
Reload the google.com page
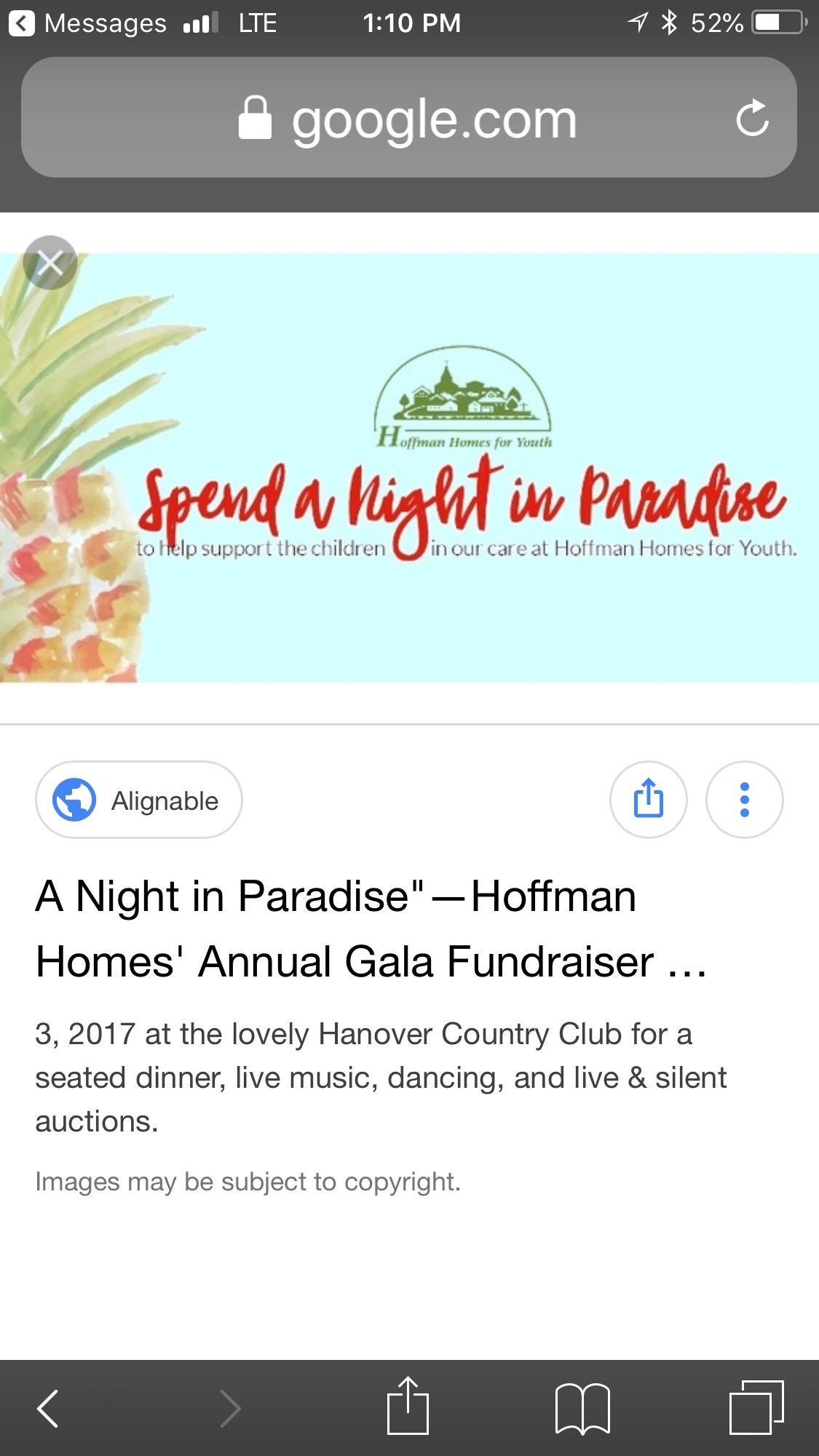pos(752,118)
